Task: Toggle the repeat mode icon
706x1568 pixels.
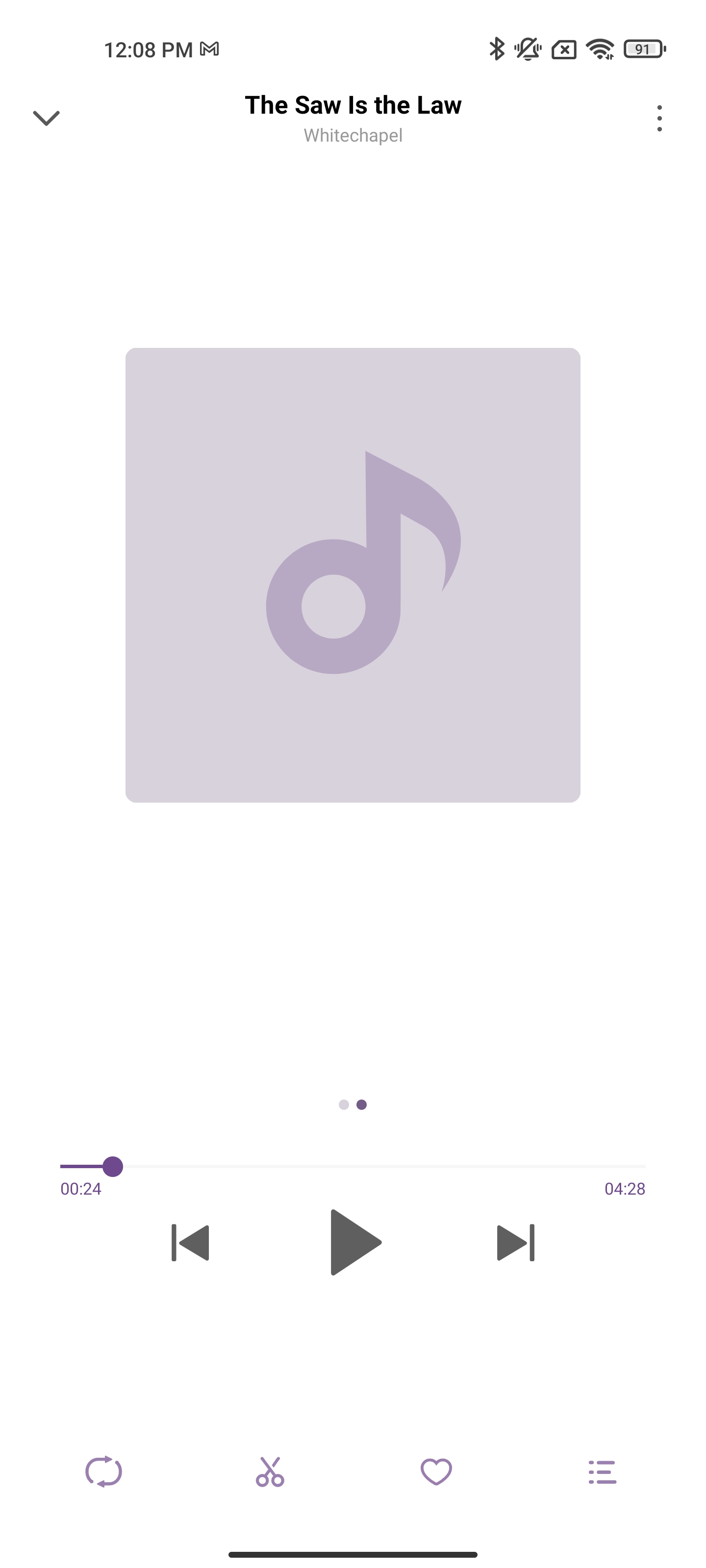Action: pos(103,1472)
